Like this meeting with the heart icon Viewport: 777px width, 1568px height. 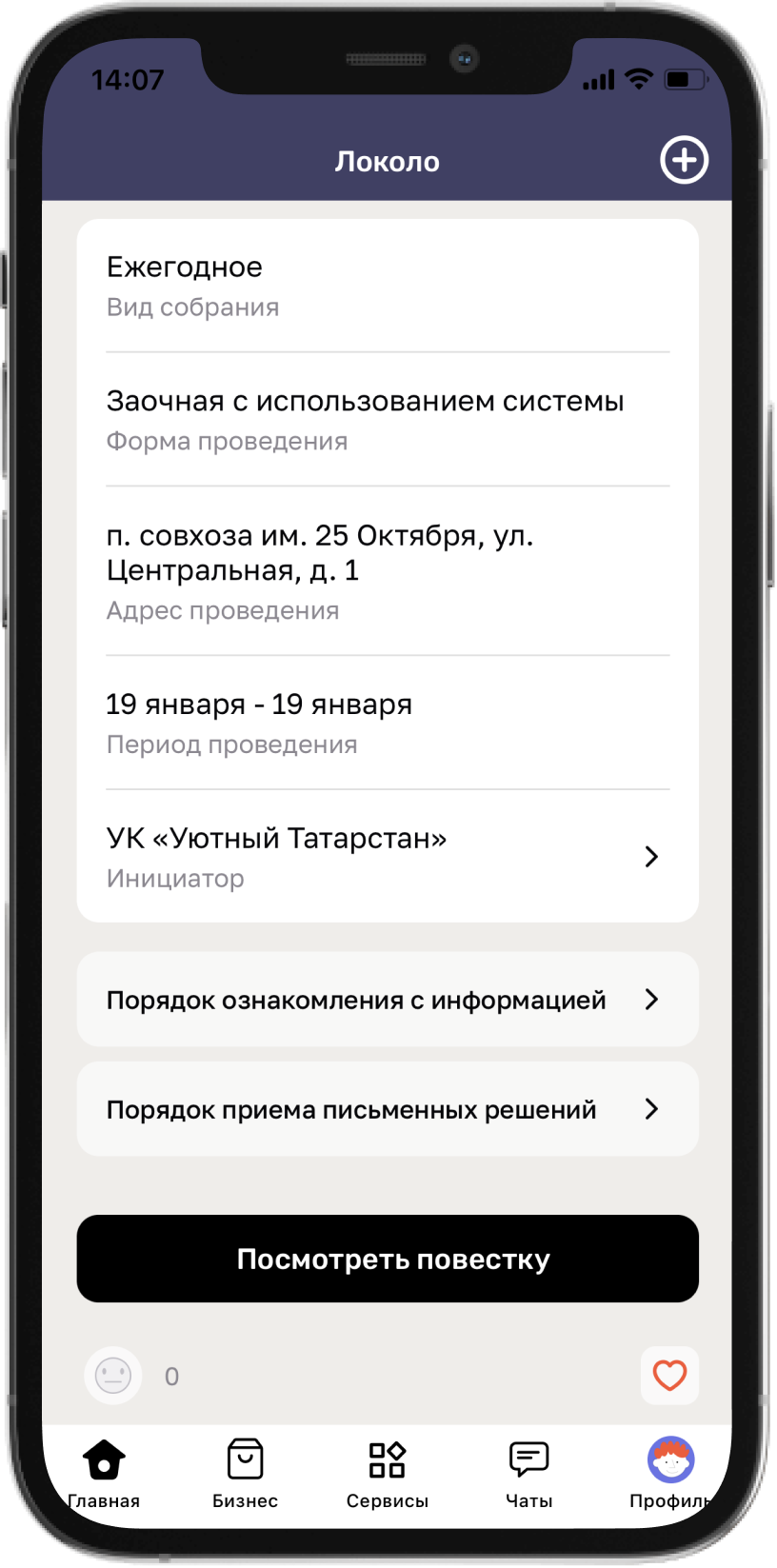coord(669,1375)
